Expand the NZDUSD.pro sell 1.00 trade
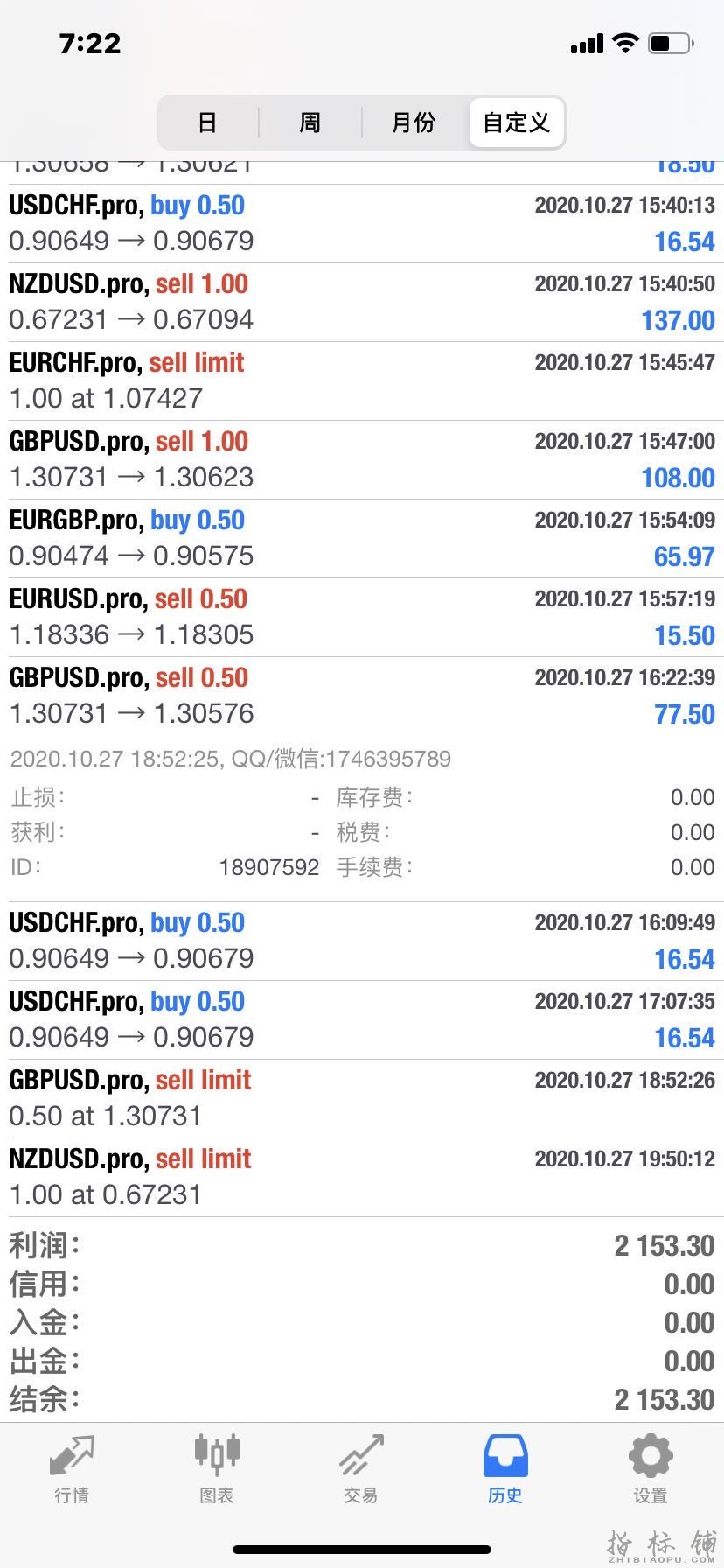 [362, 302]
